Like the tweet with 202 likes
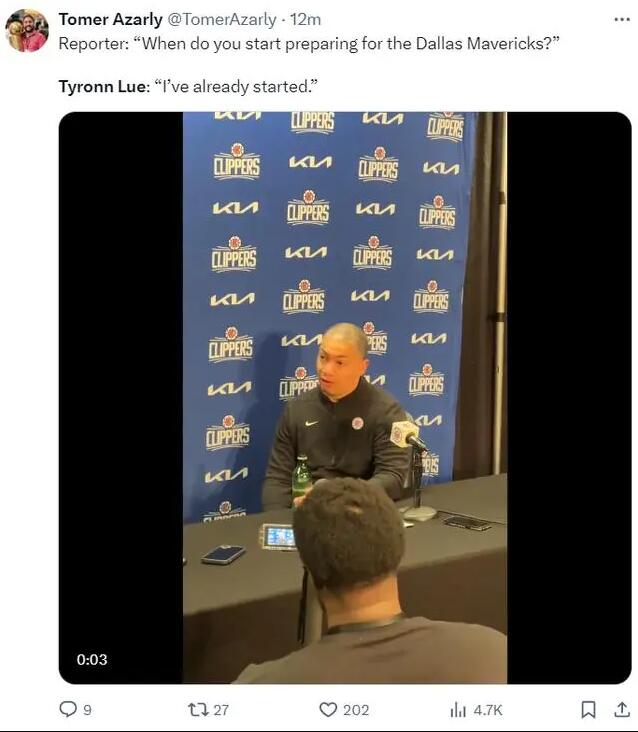This screenshot has height=732, width=638. 328,709
